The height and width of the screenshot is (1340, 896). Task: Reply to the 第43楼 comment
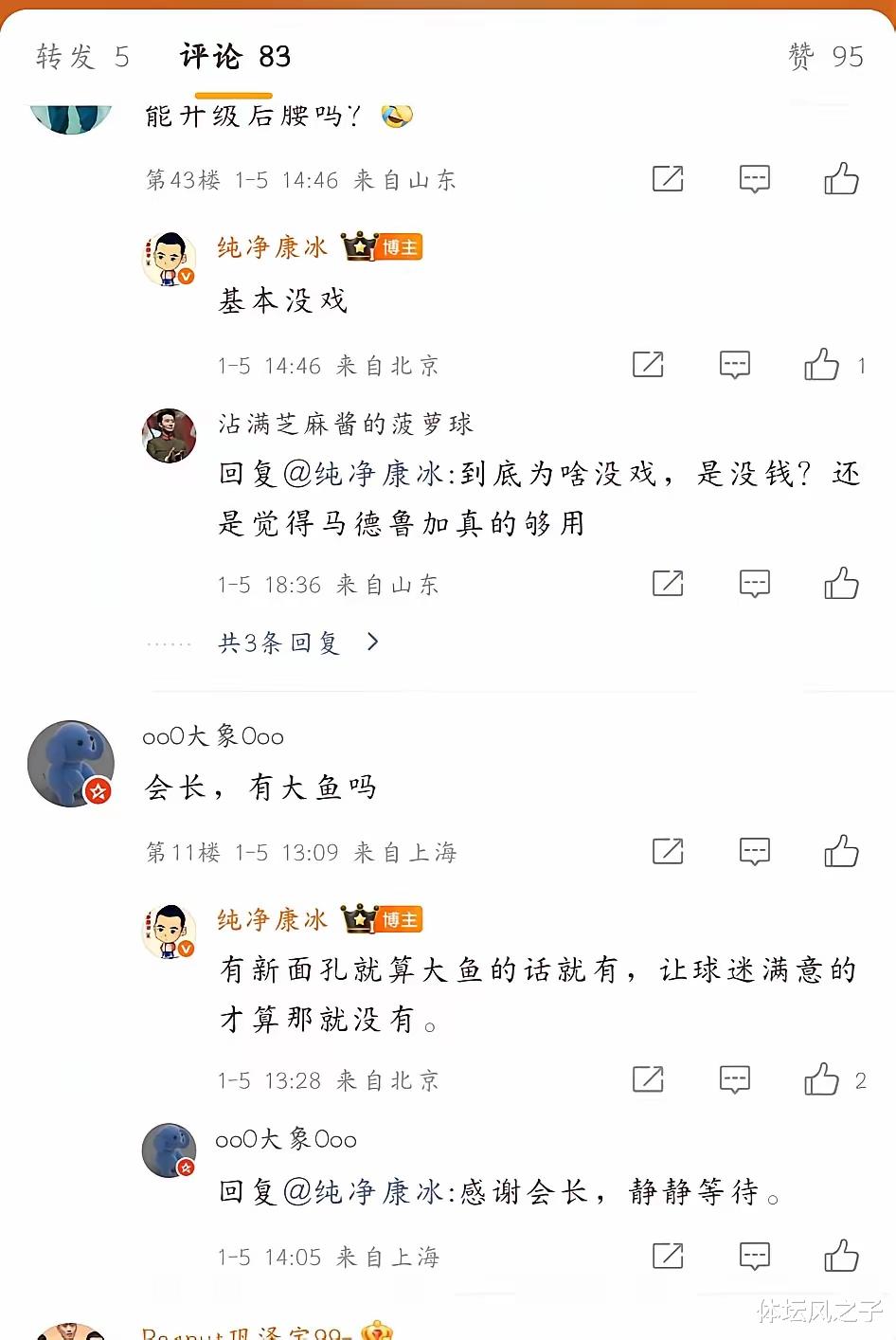[x=754, y=178]
